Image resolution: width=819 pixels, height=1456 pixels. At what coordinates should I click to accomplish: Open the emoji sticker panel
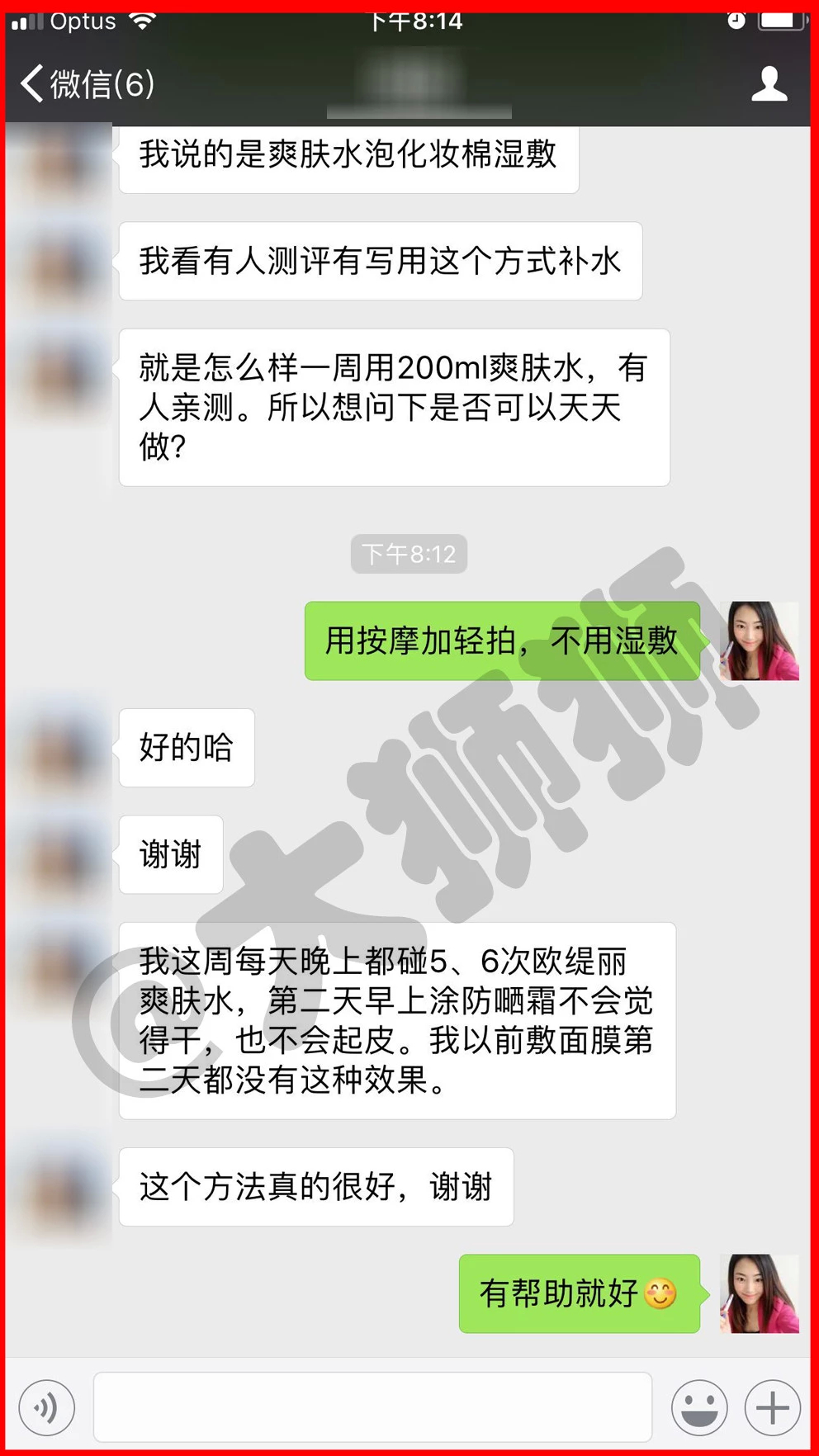(x=698, y=1407)
